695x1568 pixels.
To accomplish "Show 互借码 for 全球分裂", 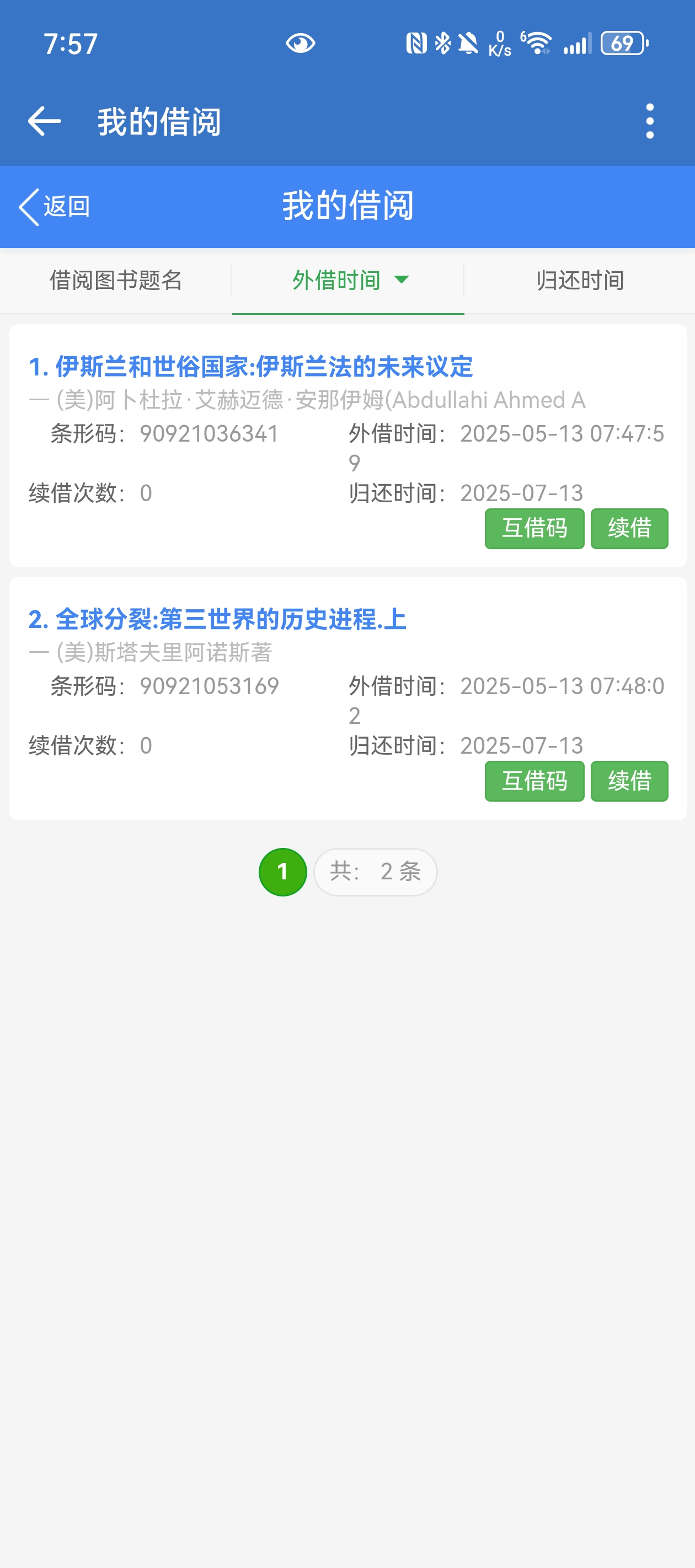I will click(x=534, y=781).
